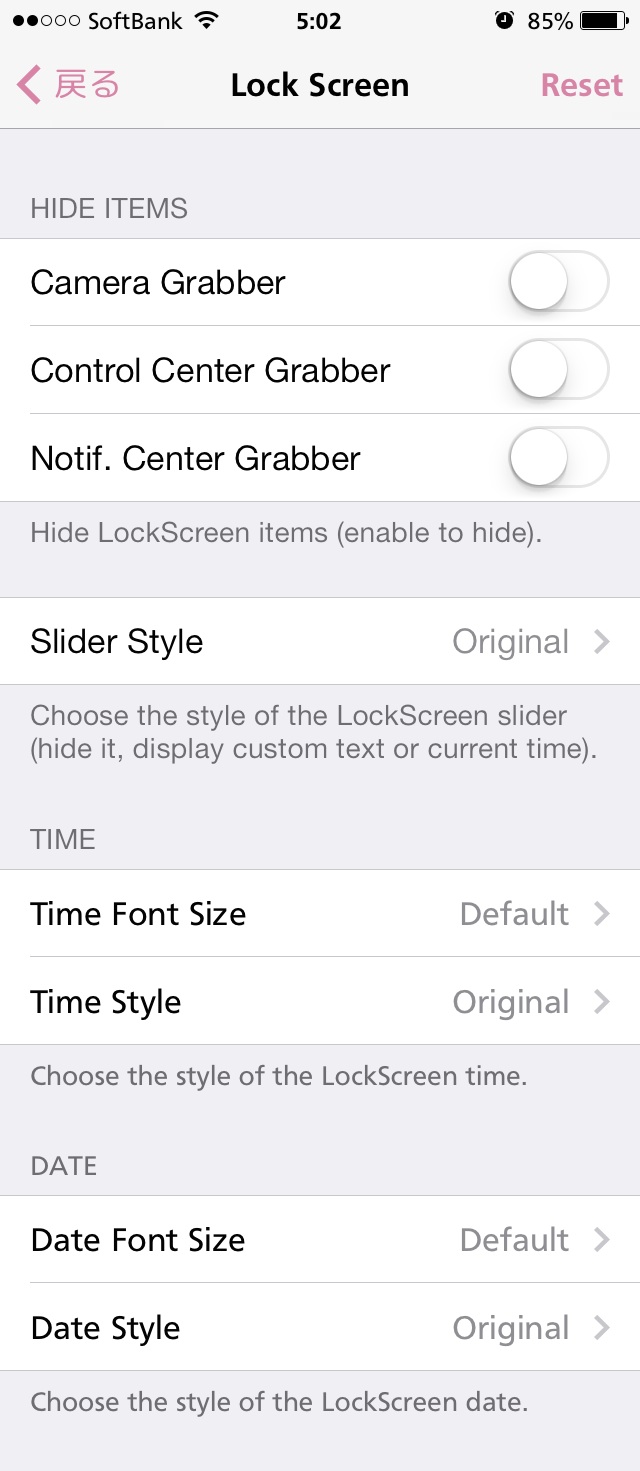Go back using the 戻る button
The height and width of the screenshot is (1471, 640).
(x=68, y=86)
